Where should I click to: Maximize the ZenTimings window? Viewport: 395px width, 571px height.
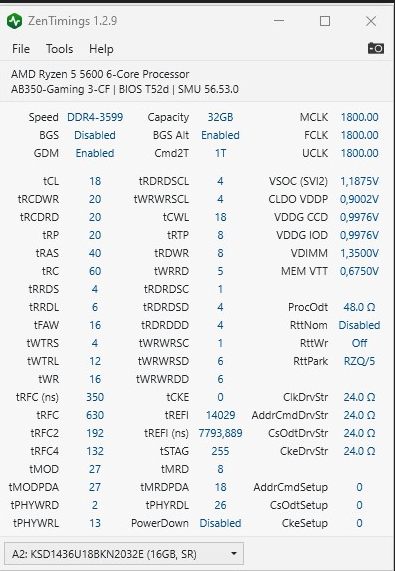pos(325,21)
